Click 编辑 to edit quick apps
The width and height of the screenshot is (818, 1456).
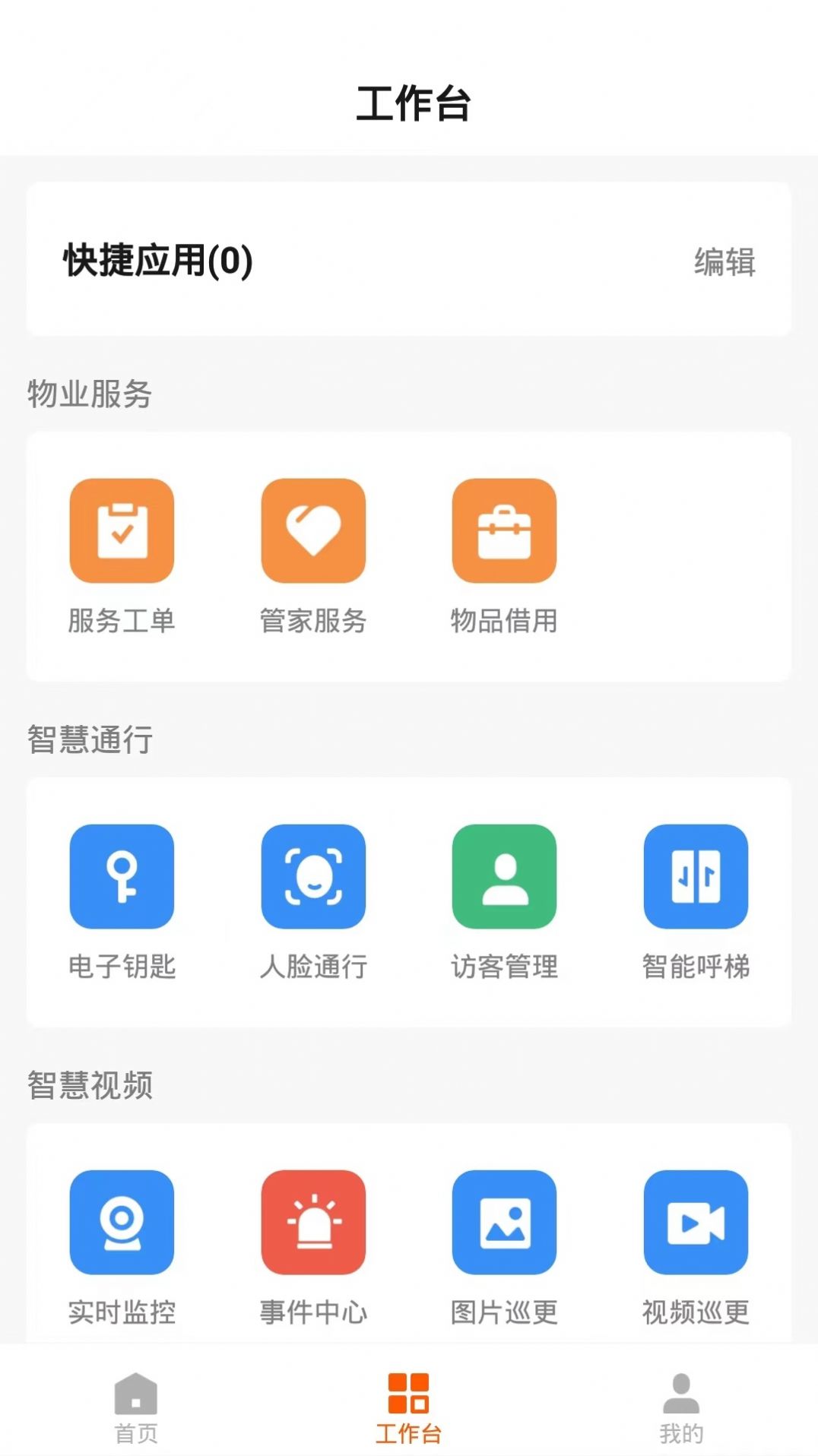[722, 264]
